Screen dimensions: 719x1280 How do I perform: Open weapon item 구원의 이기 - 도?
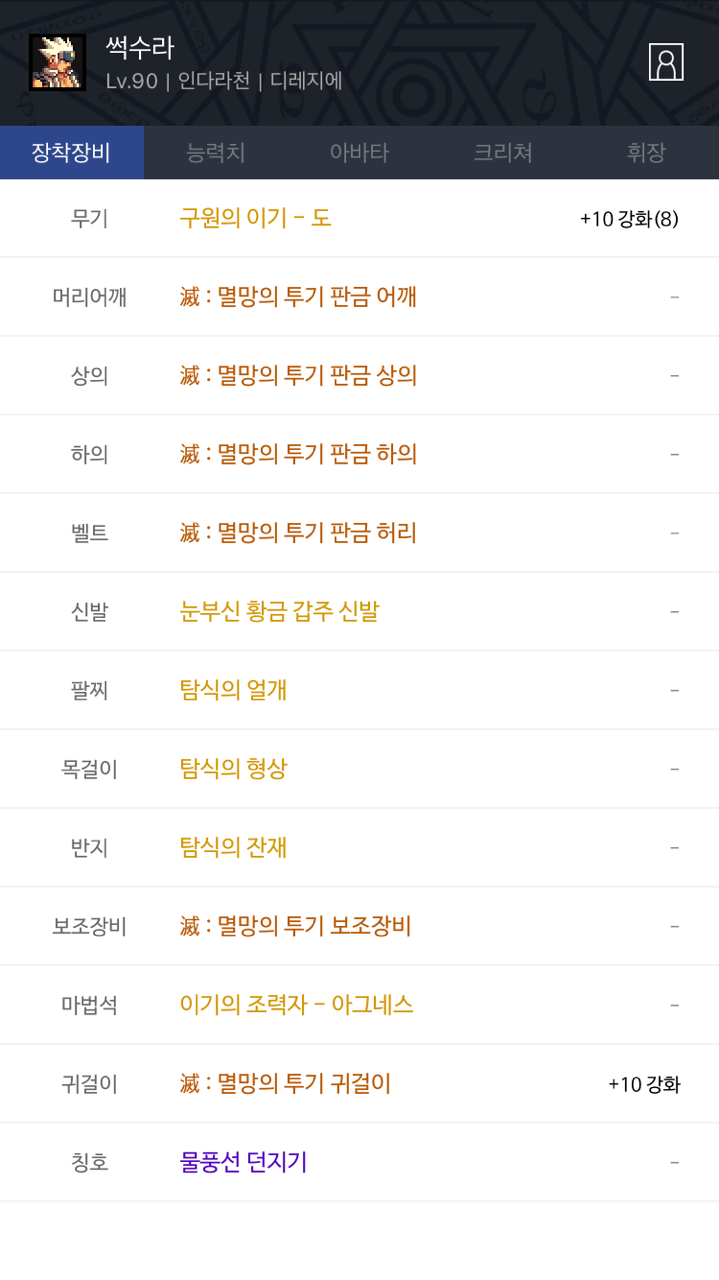256,217
